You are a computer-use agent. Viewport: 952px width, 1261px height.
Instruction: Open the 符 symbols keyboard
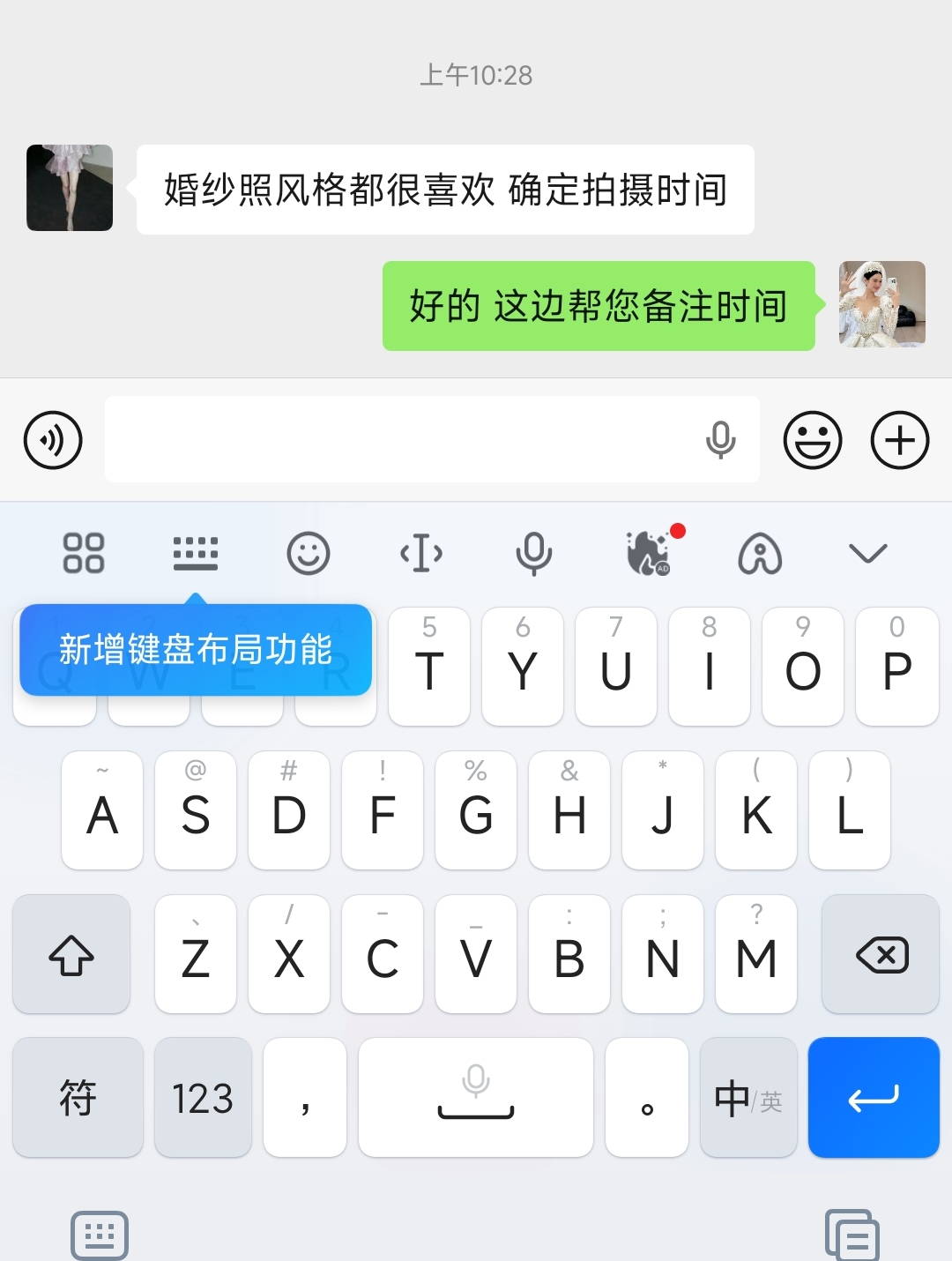click(78, 1098)
